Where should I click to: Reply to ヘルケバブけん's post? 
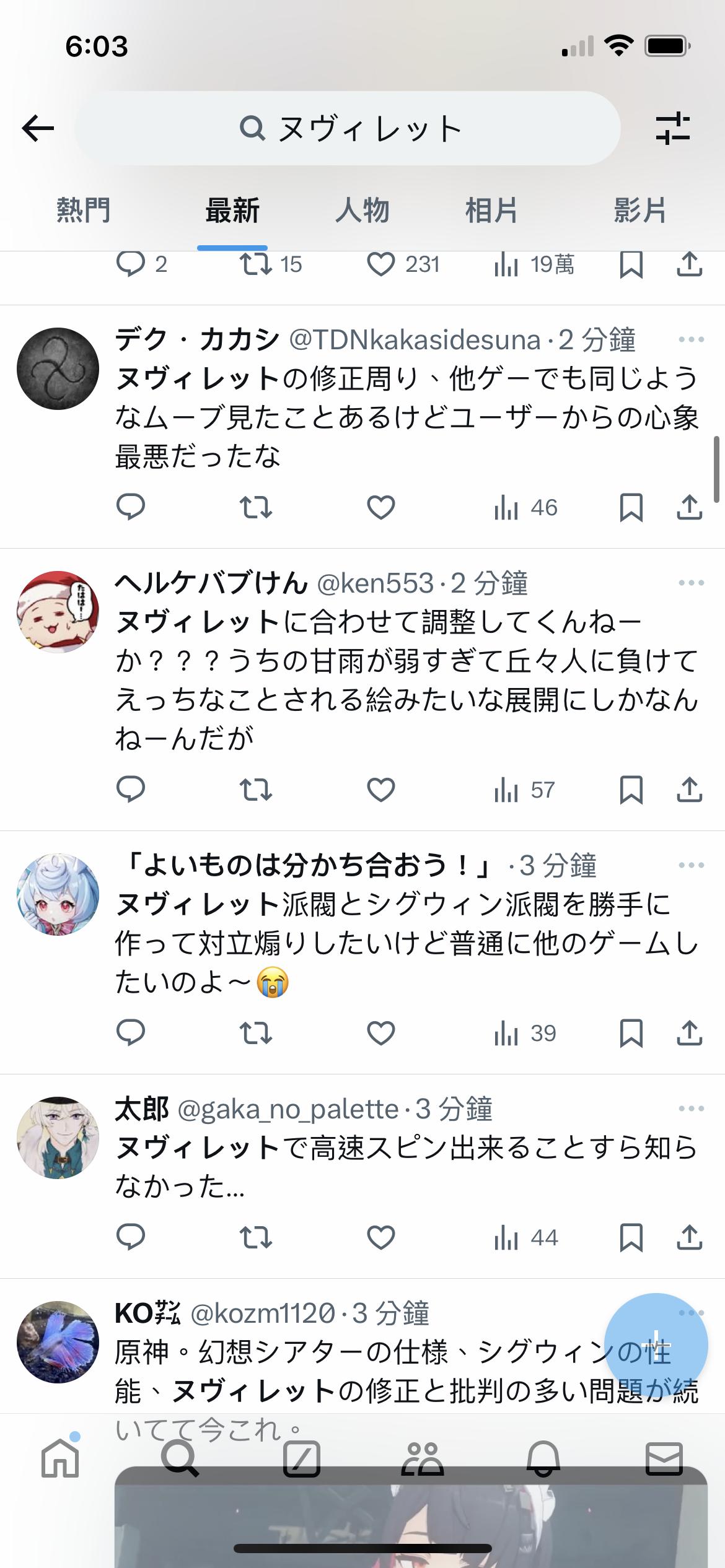(131, 790)
